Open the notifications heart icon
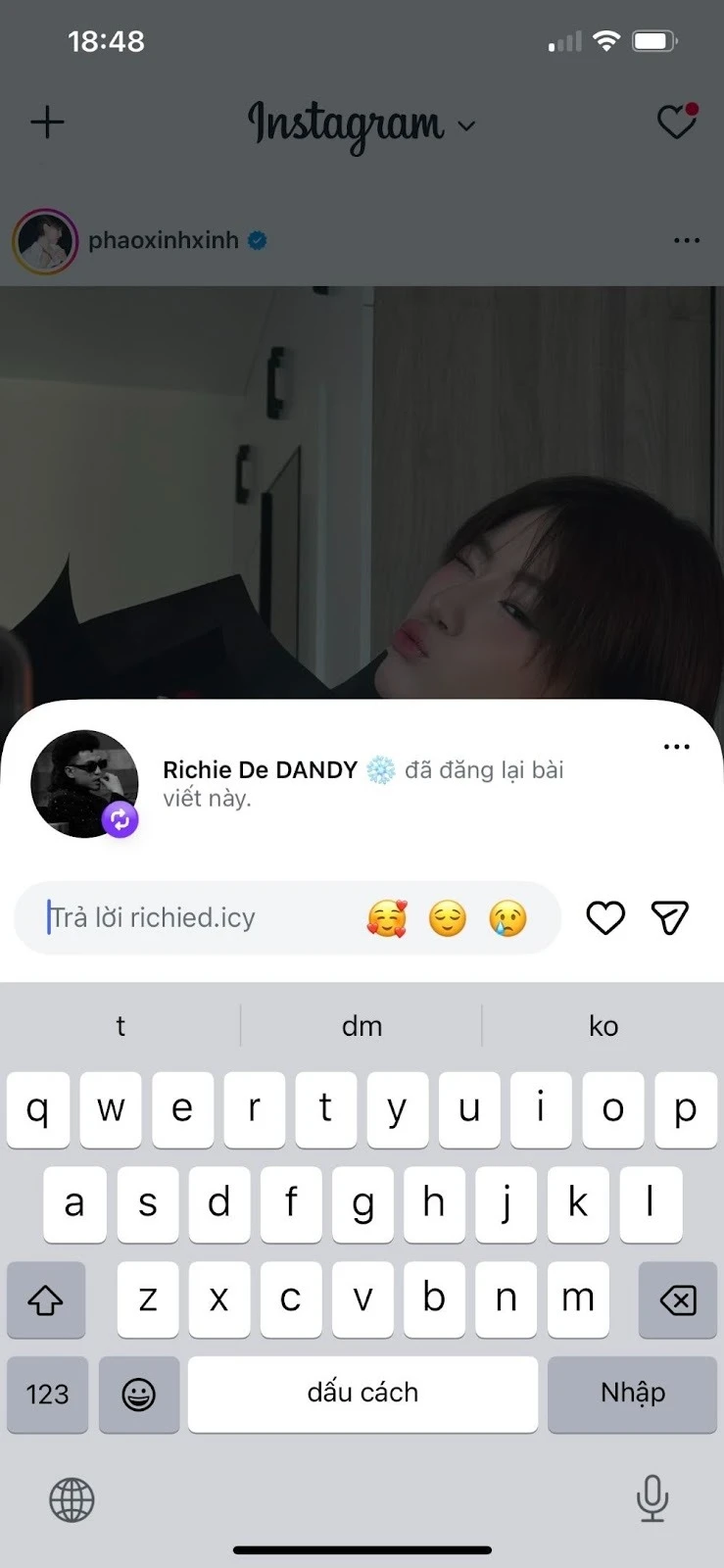Screen dimensions: 724x1568 click(676, 122)
